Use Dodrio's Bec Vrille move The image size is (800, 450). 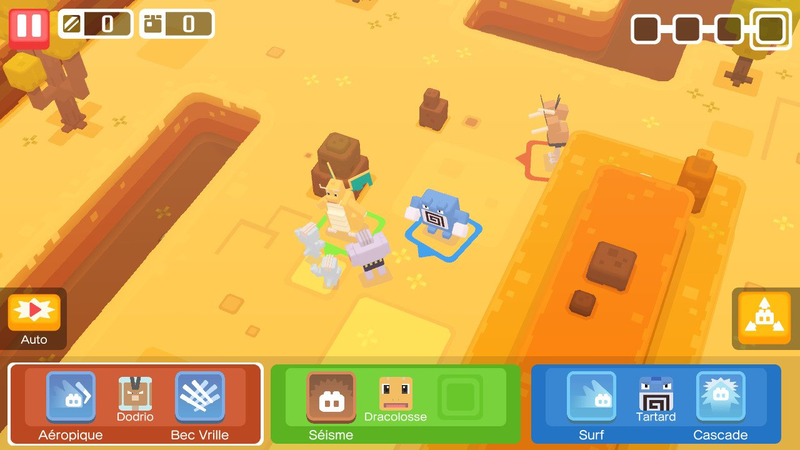click(200, 397)
